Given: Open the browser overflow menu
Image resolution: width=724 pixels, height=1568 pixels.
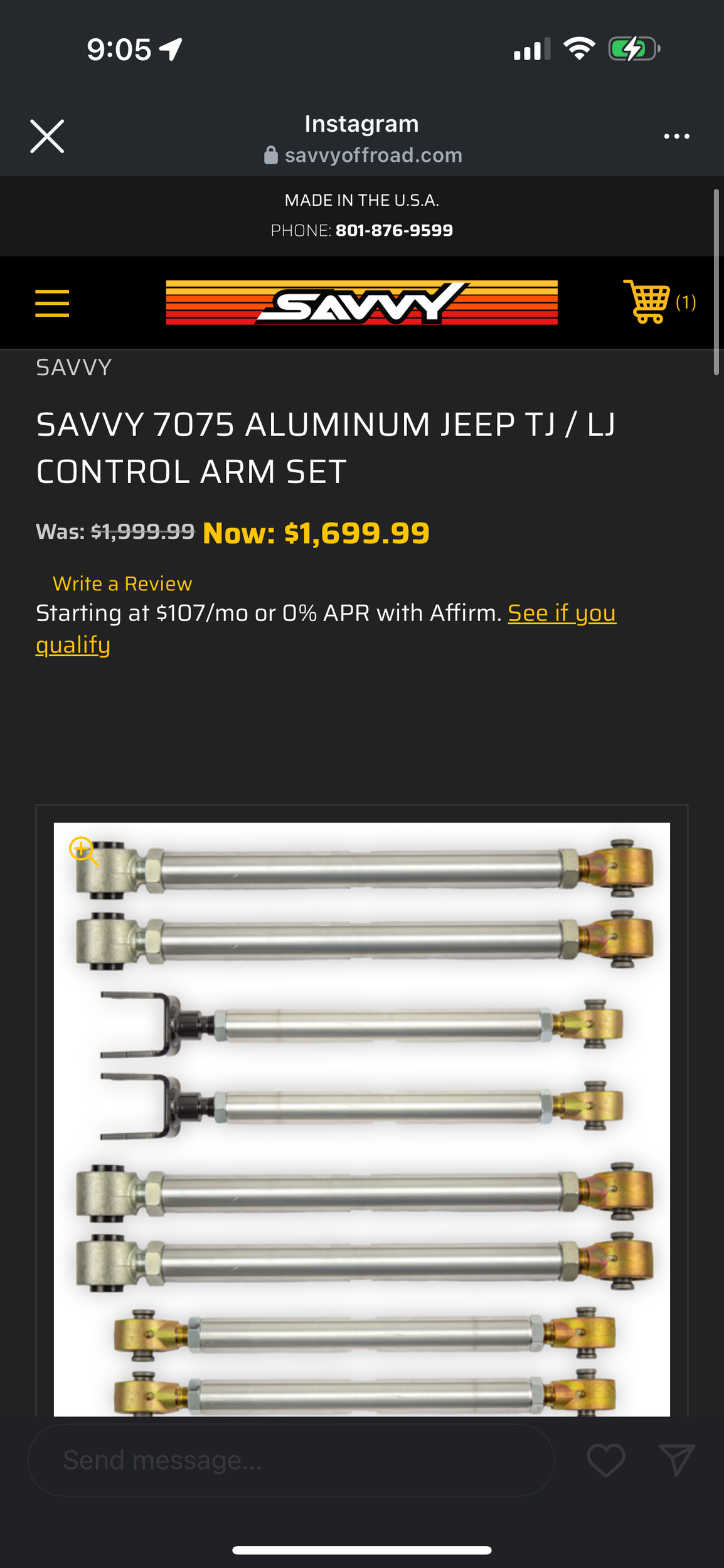Looking at the screenshot, I should tap(676, 136).
